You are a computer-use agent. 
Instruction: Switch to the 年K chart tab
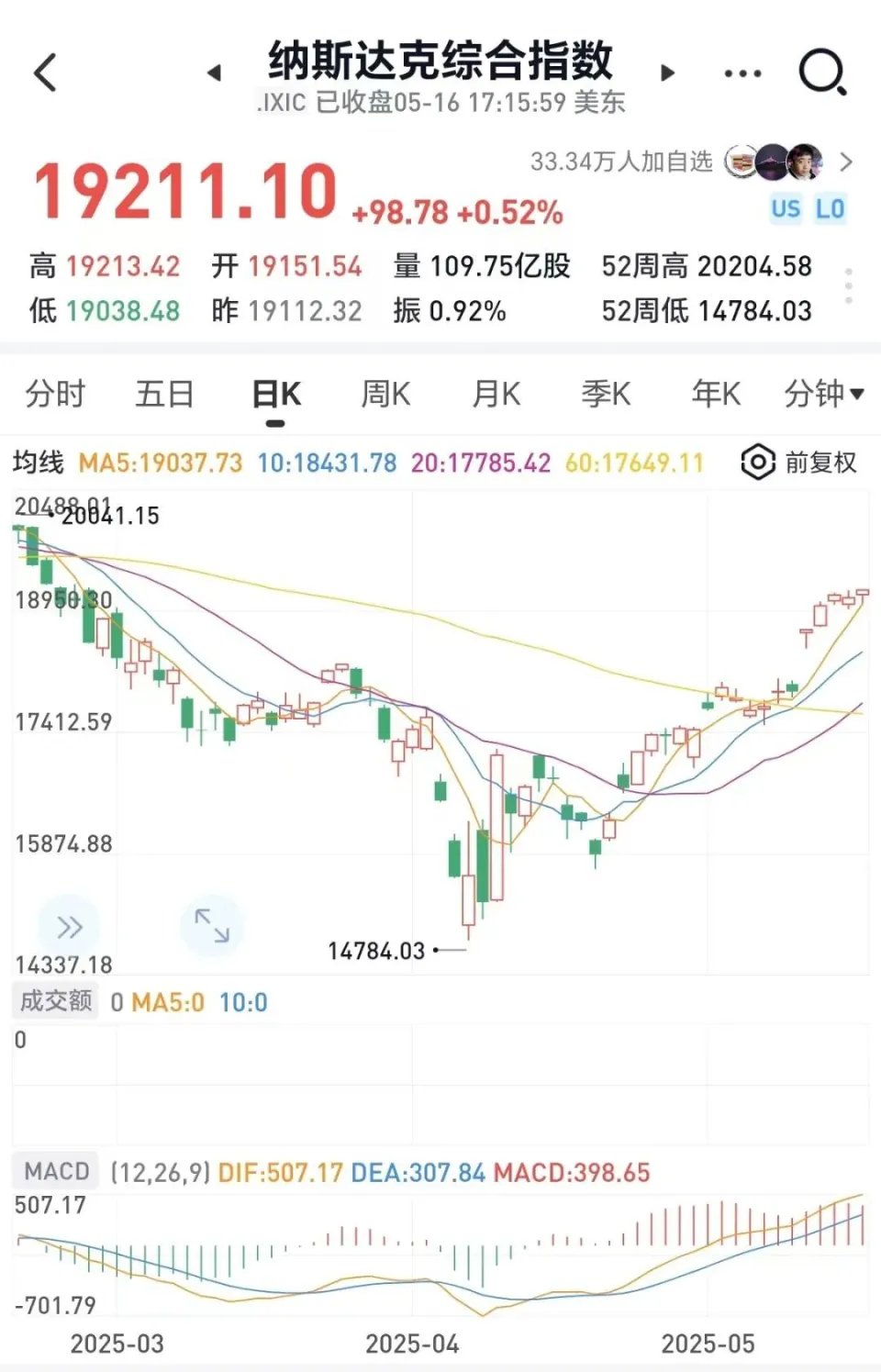coord(716,394)
